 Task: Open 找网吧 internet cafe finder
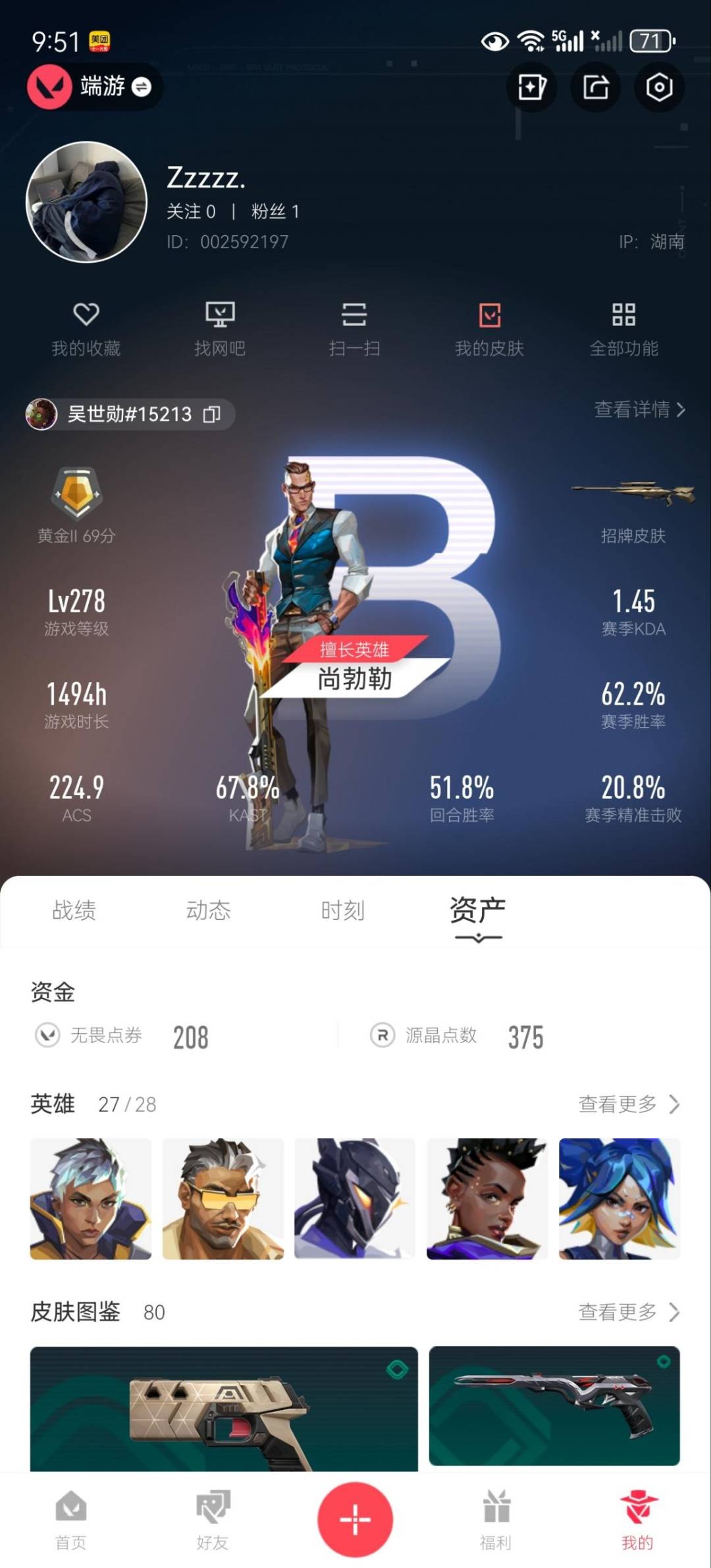pos(221,327)
